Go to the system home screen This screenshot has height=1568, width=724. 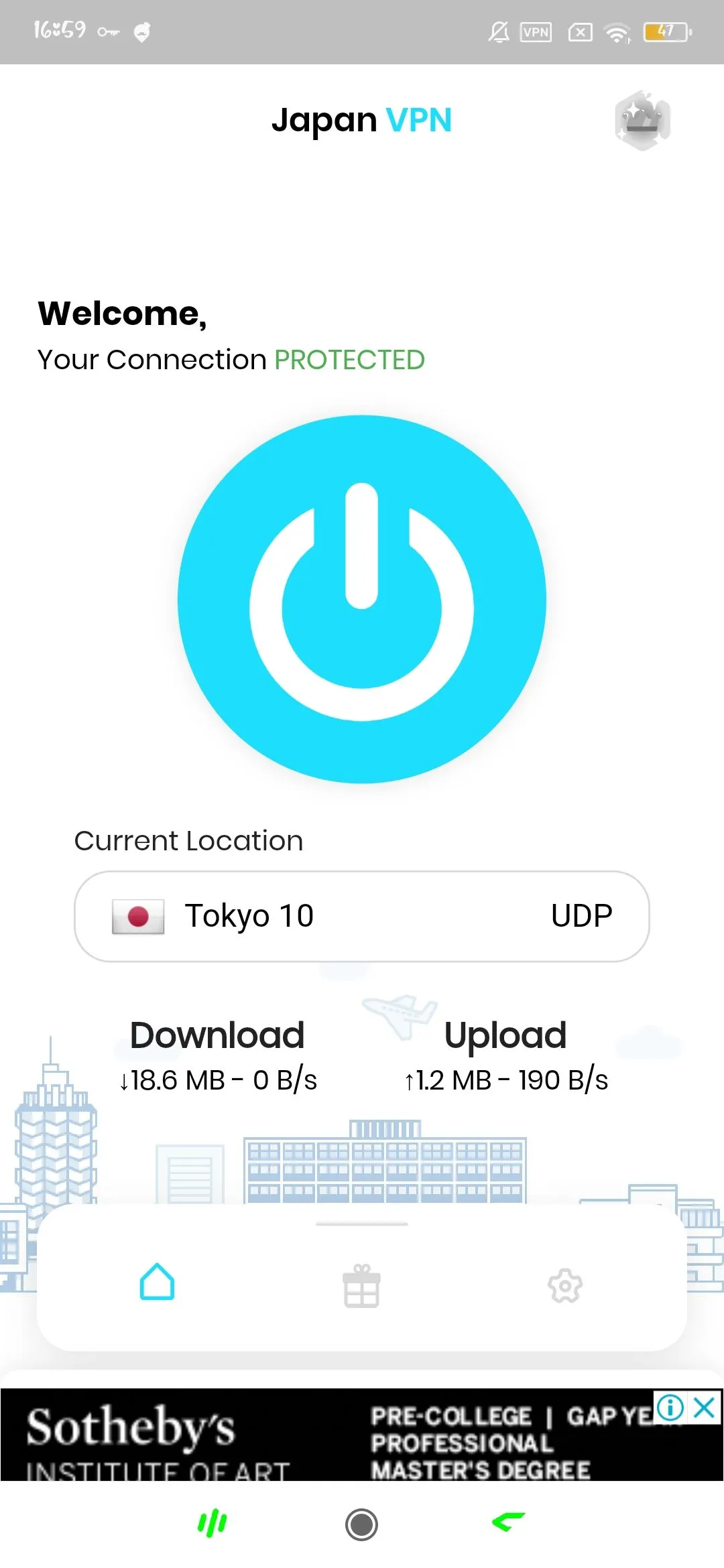coord(362,1524)
